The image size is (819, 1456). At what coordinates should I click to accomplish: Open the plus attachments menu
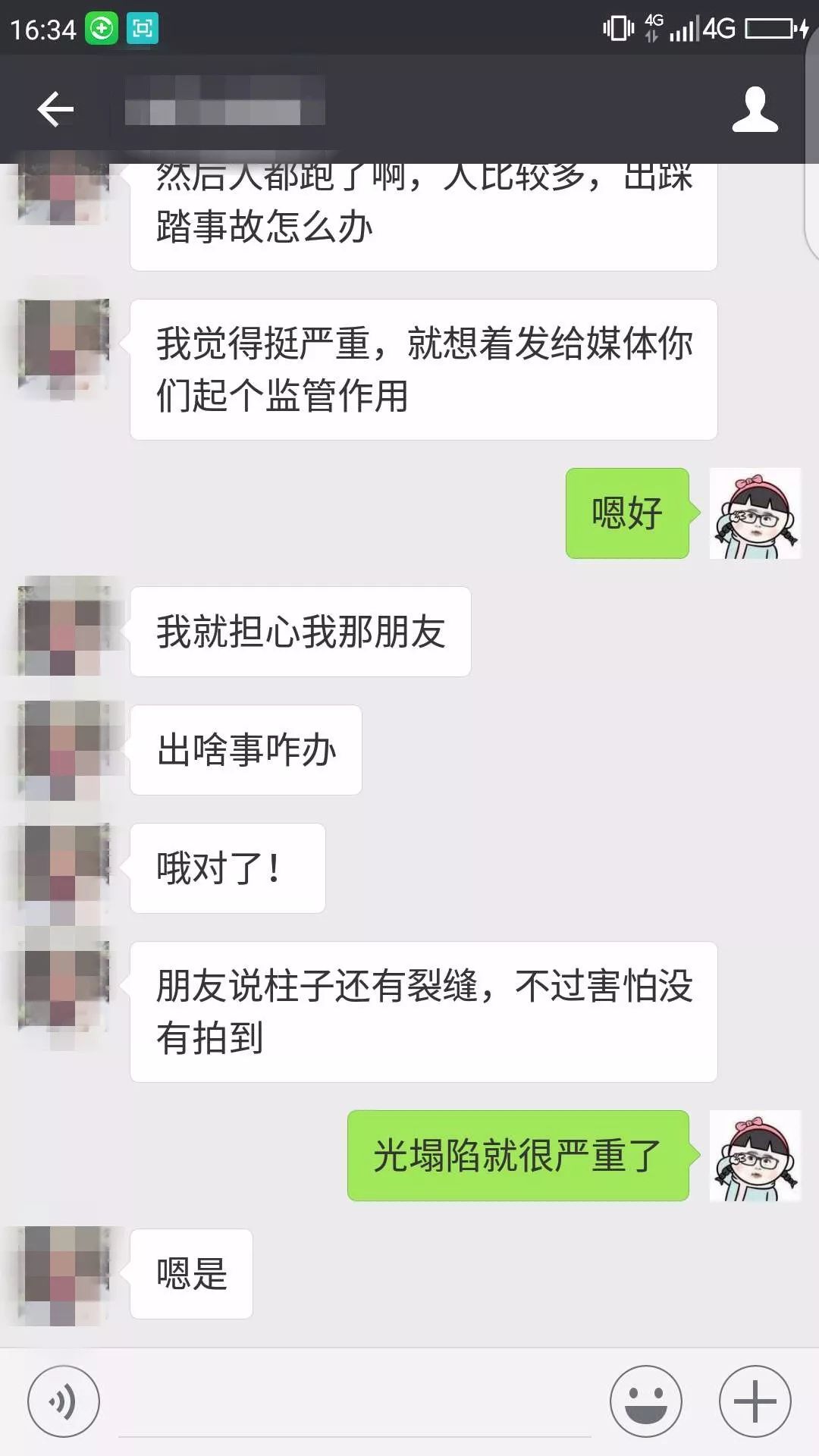(755, 1401)
